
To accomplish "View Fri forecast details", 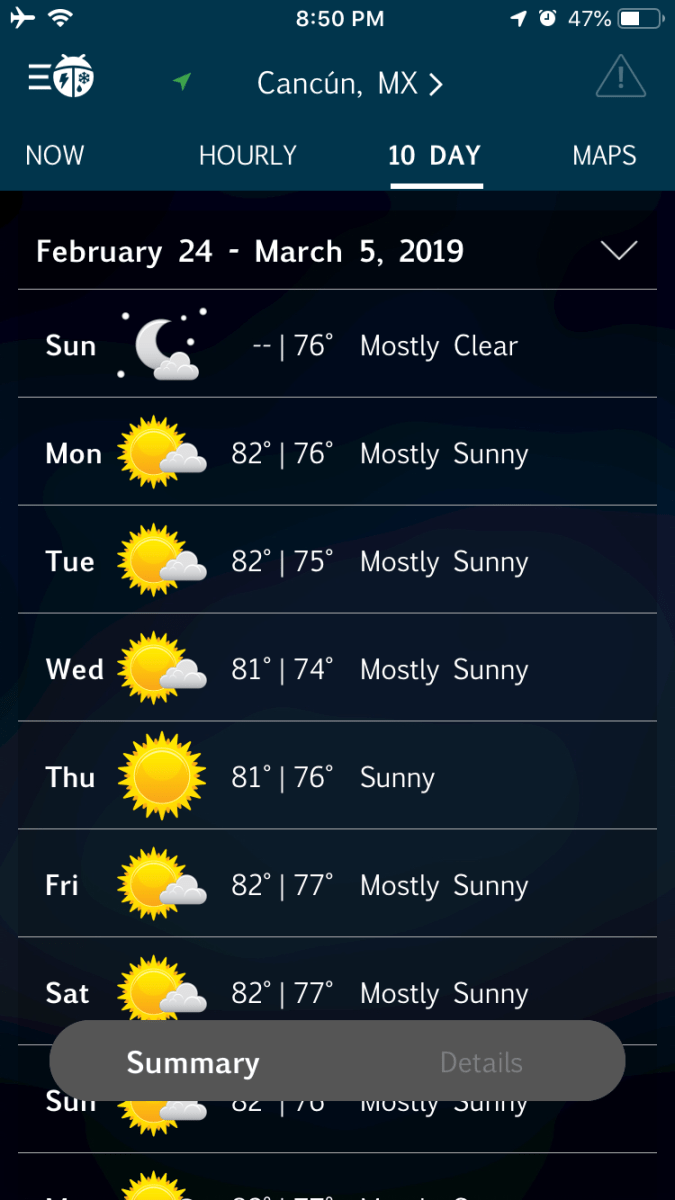I will (337, 886).
